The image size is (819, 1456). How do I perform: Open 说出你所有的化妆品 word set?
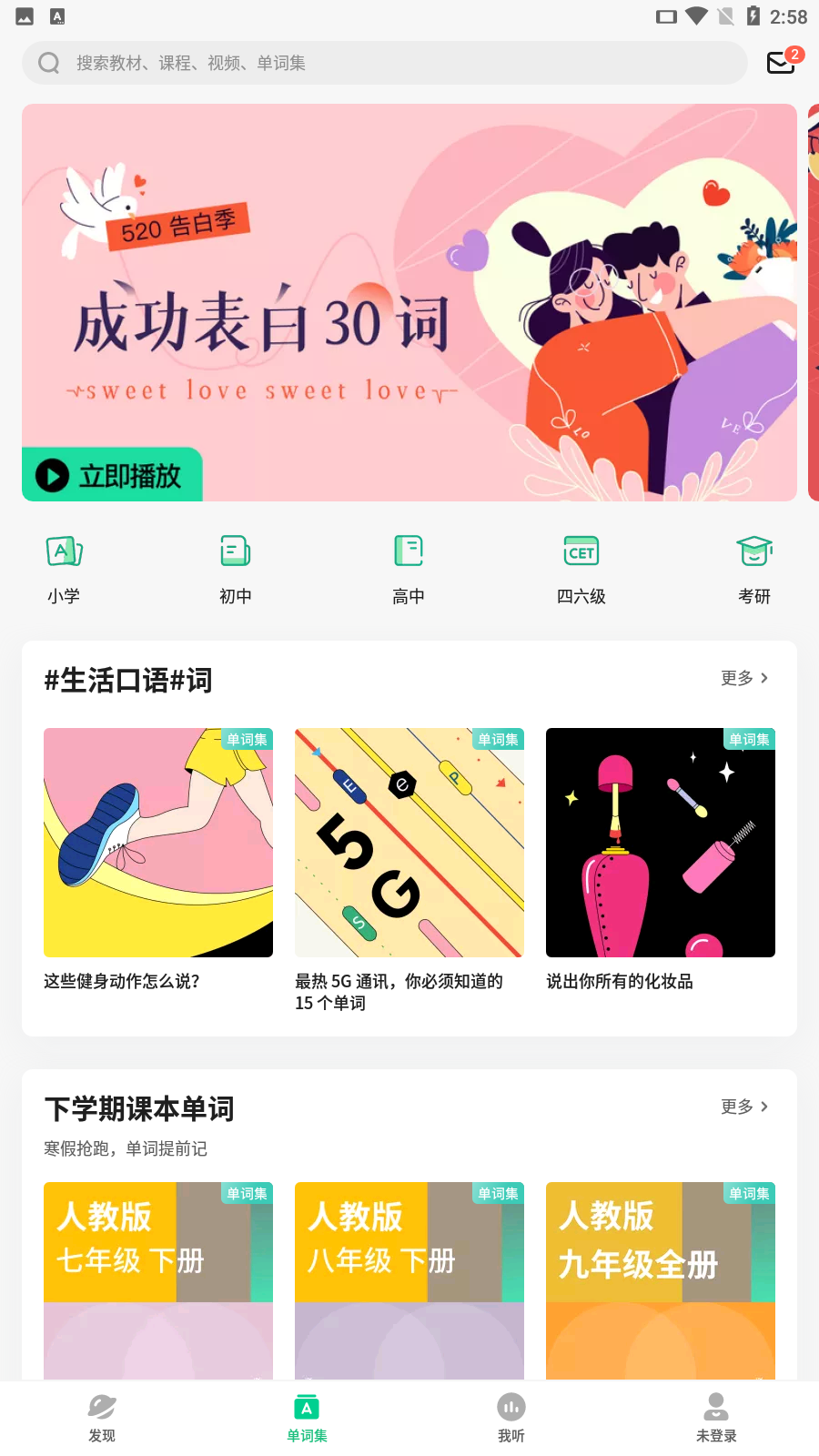(x=660, y=842)
